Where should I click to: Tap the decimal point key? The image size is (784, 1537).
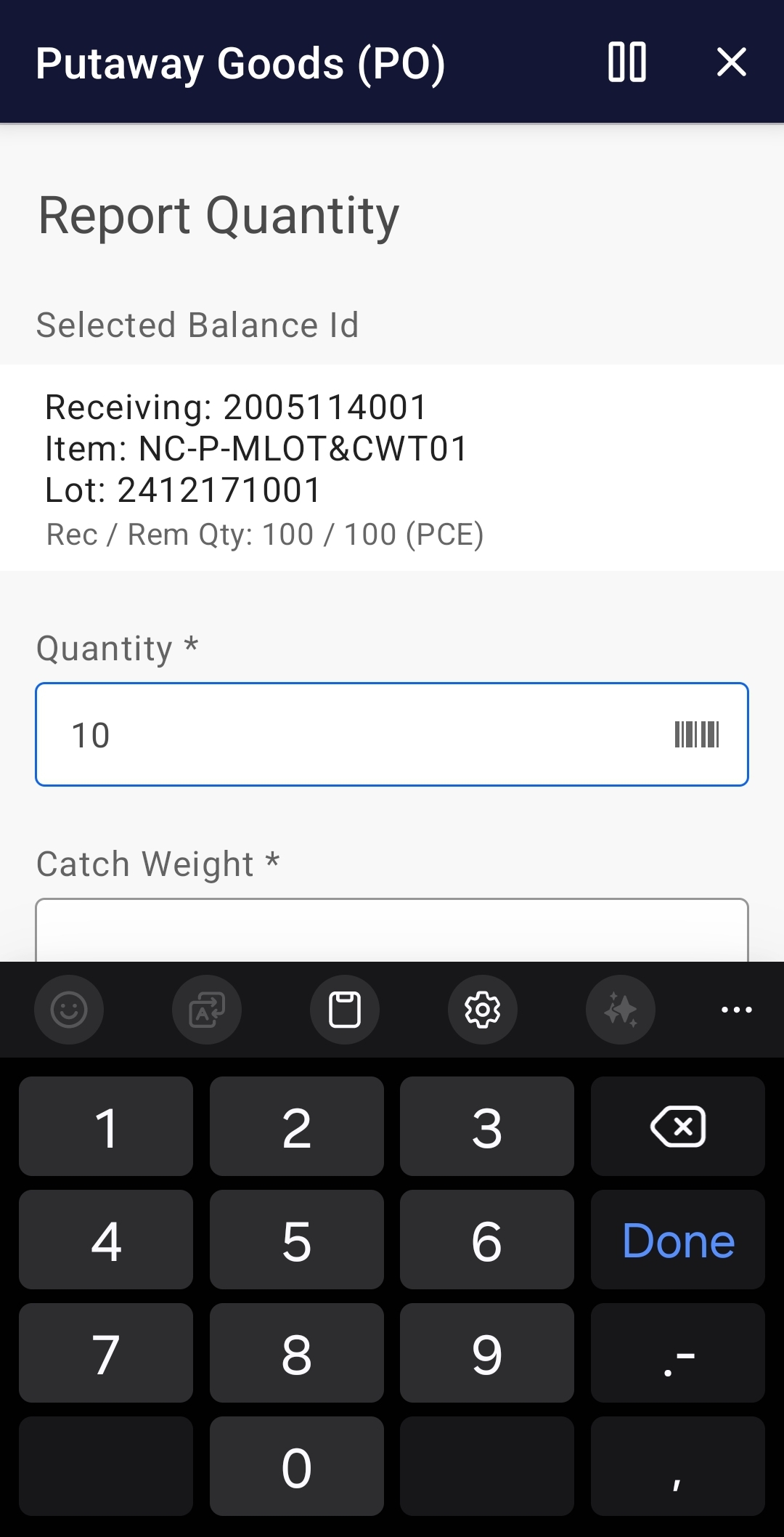[x=677, y=1353]
